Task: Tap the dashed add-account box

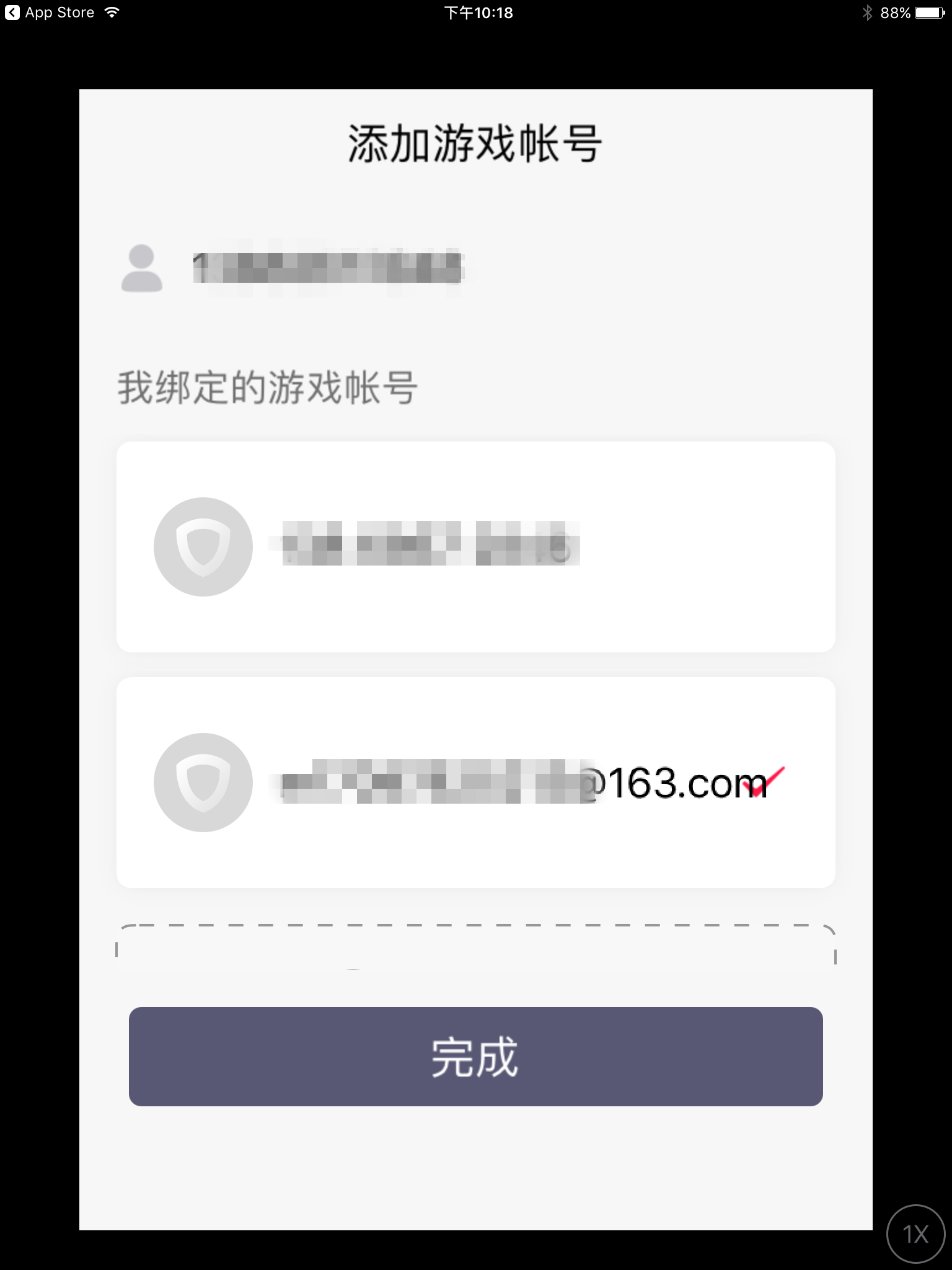Action: coord(475,946)
